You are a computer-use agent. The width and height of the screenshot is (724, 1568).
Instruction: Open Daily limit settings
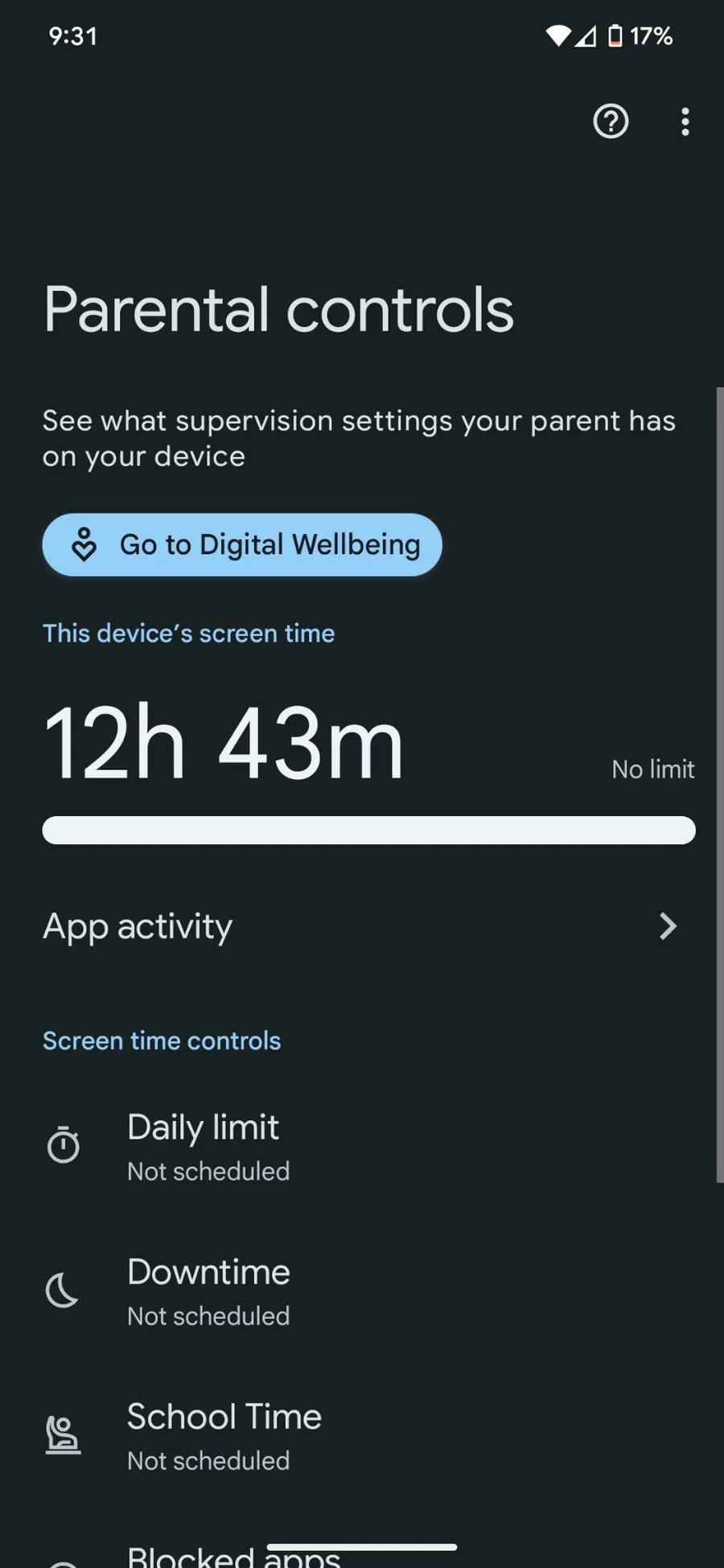click(x=362, y=1146)
